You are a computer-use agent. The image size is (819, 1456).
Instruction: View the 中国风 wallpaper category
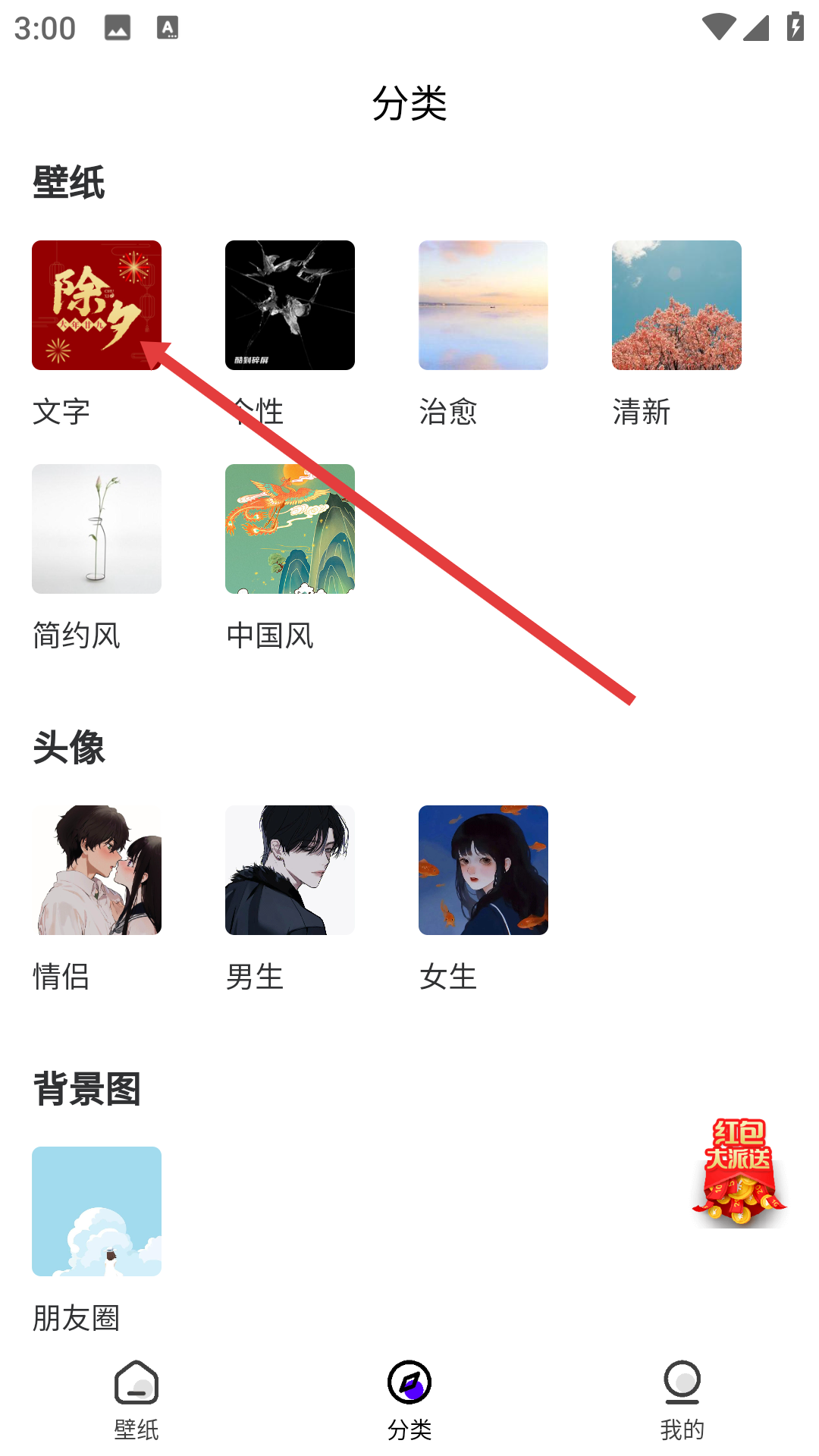(290, 529)
